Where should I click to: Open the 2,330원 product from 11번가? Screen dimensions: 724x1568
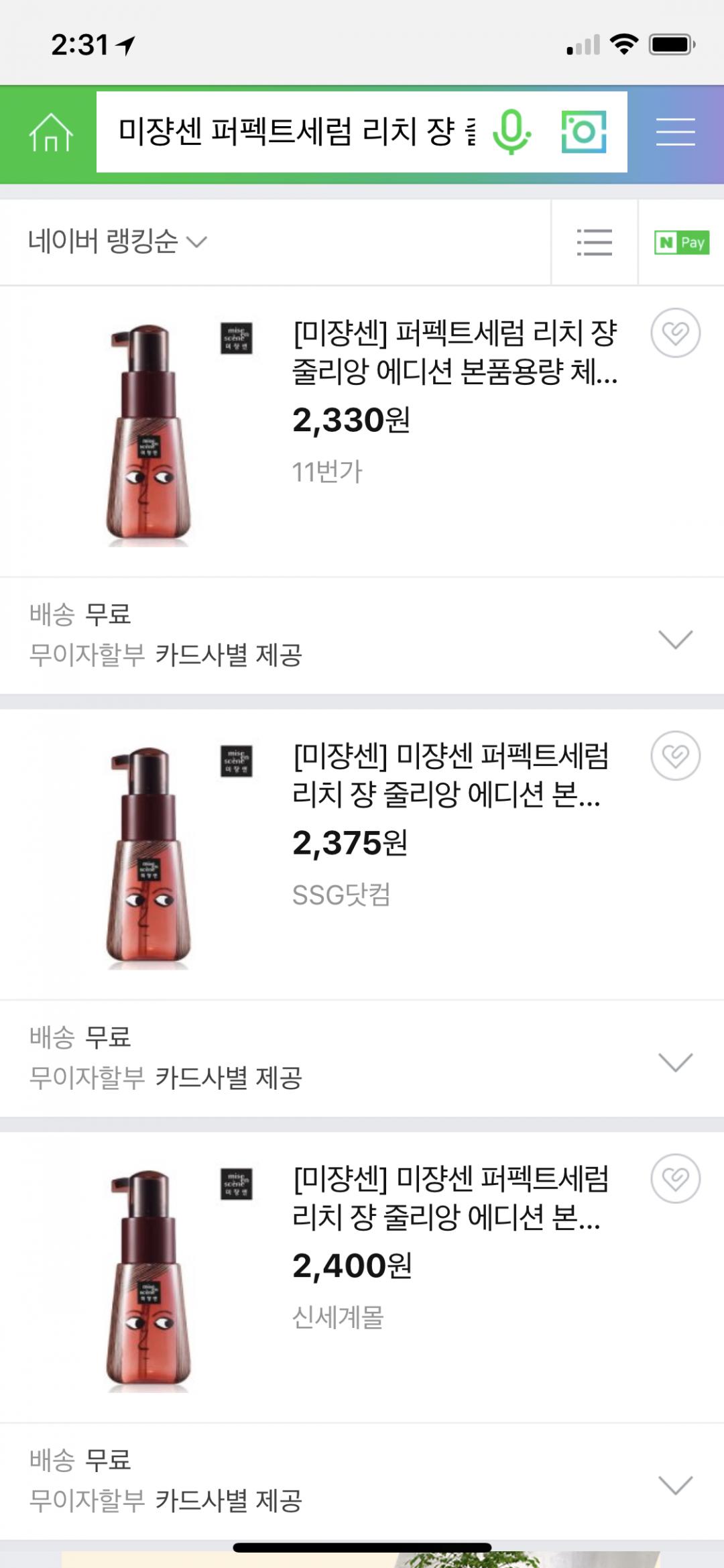coord(455,352)
